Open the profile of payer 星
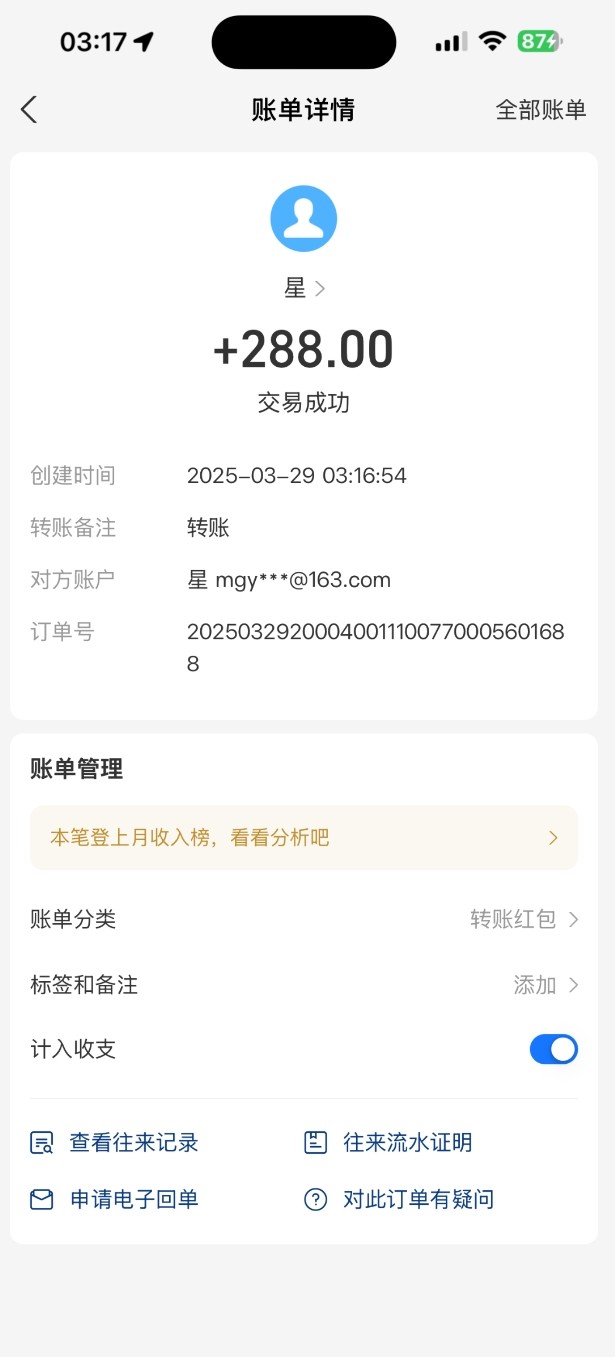 point(304,289)
